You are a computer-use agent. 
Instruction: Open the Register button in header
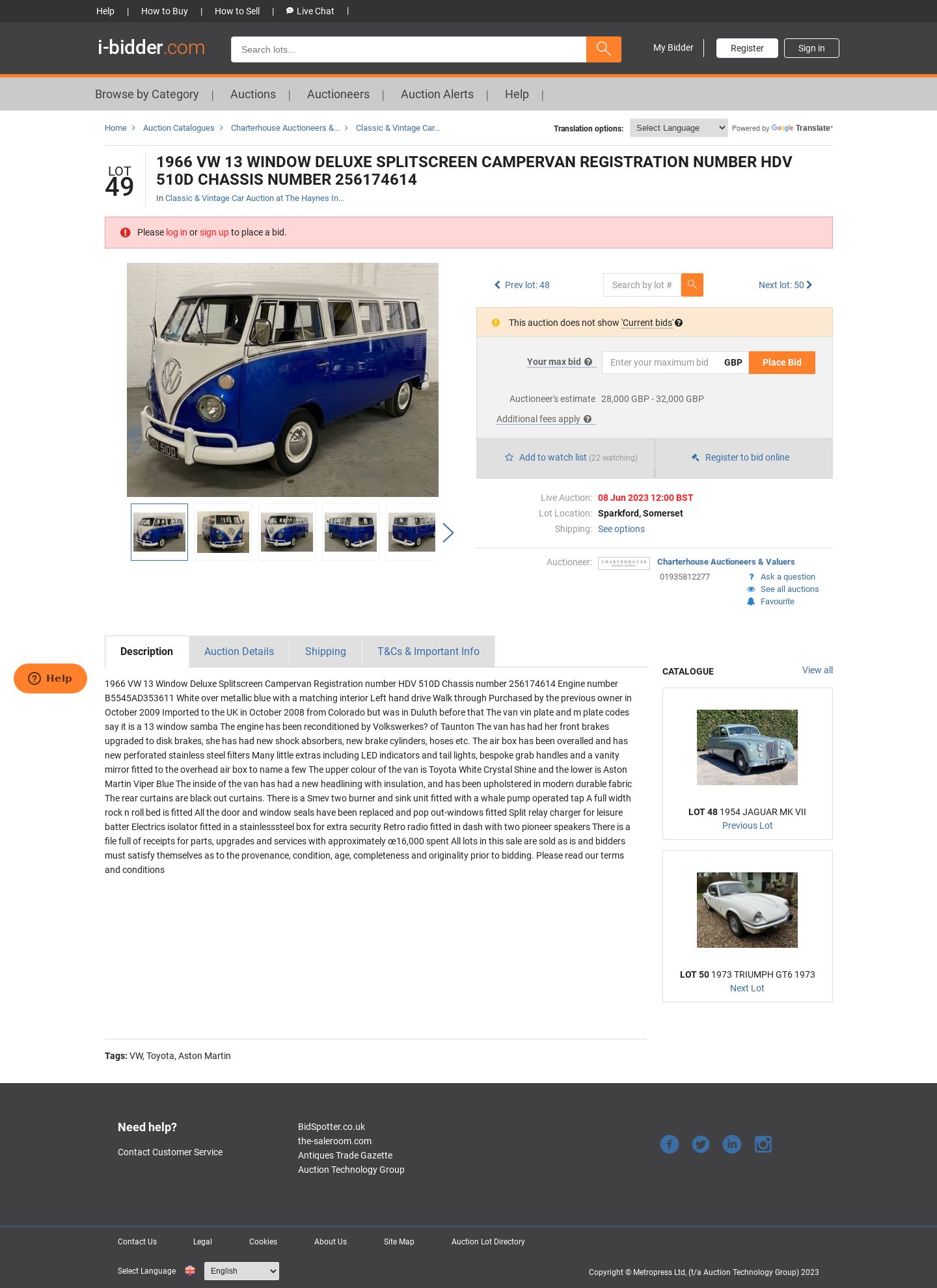(x=746, y=48)
